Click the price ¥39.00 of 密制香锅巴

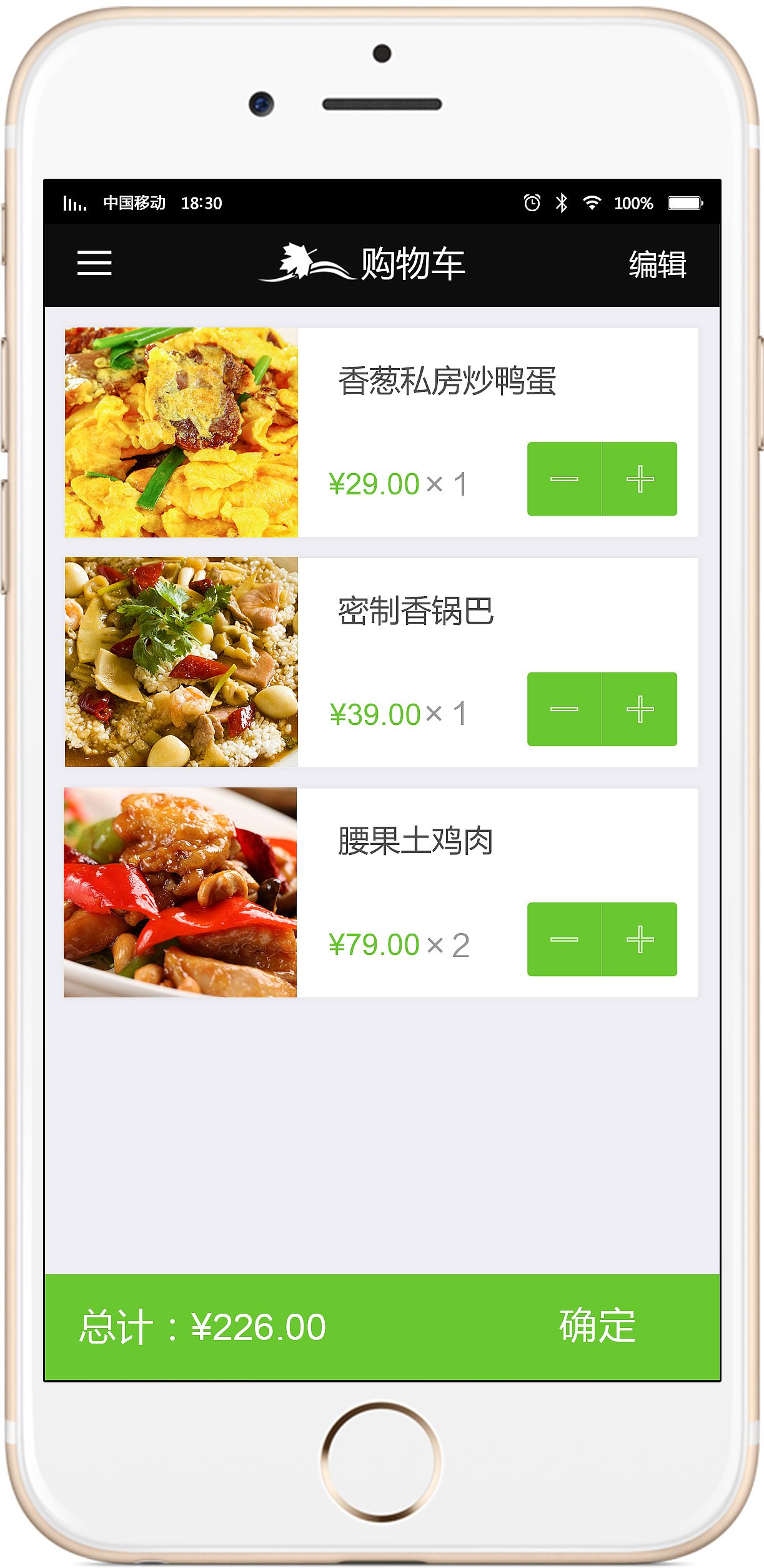(375, 712)
